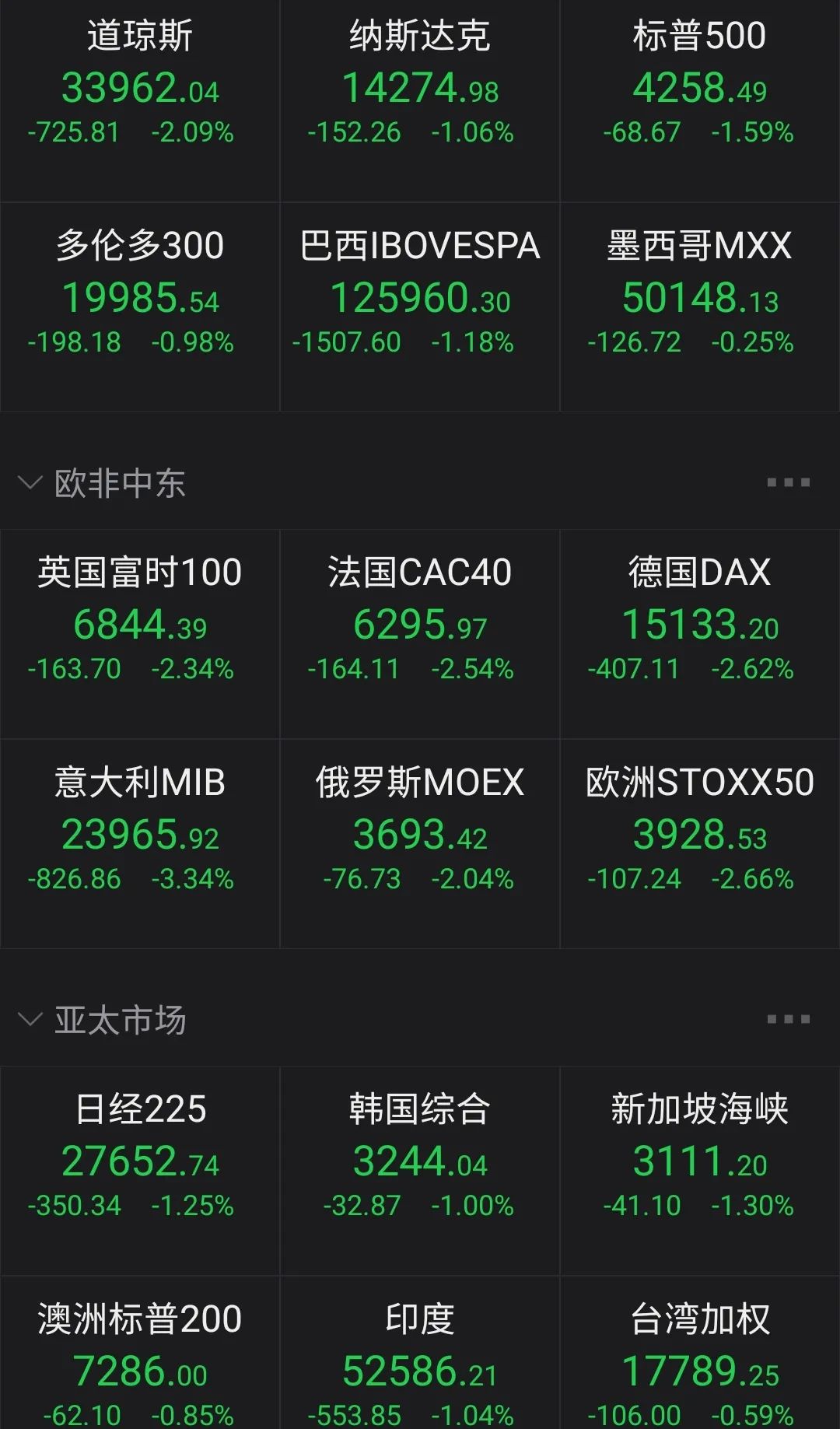View 意大利MIB index details
The image size is (840, 1429).
tap(140, 832)
